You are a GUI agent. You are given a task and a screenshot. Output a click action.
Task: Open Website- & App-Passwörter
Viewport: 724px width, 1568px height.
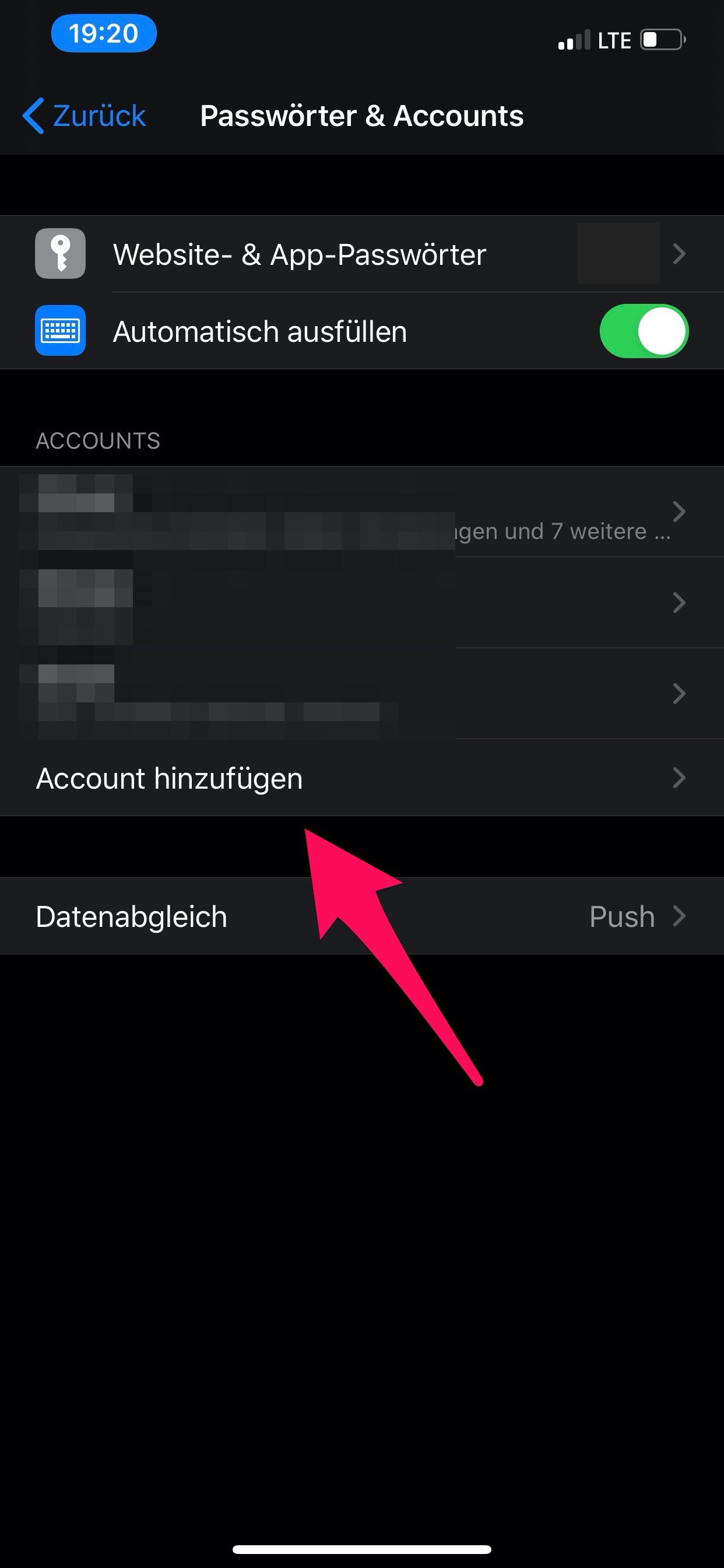(x=362, y=254)
